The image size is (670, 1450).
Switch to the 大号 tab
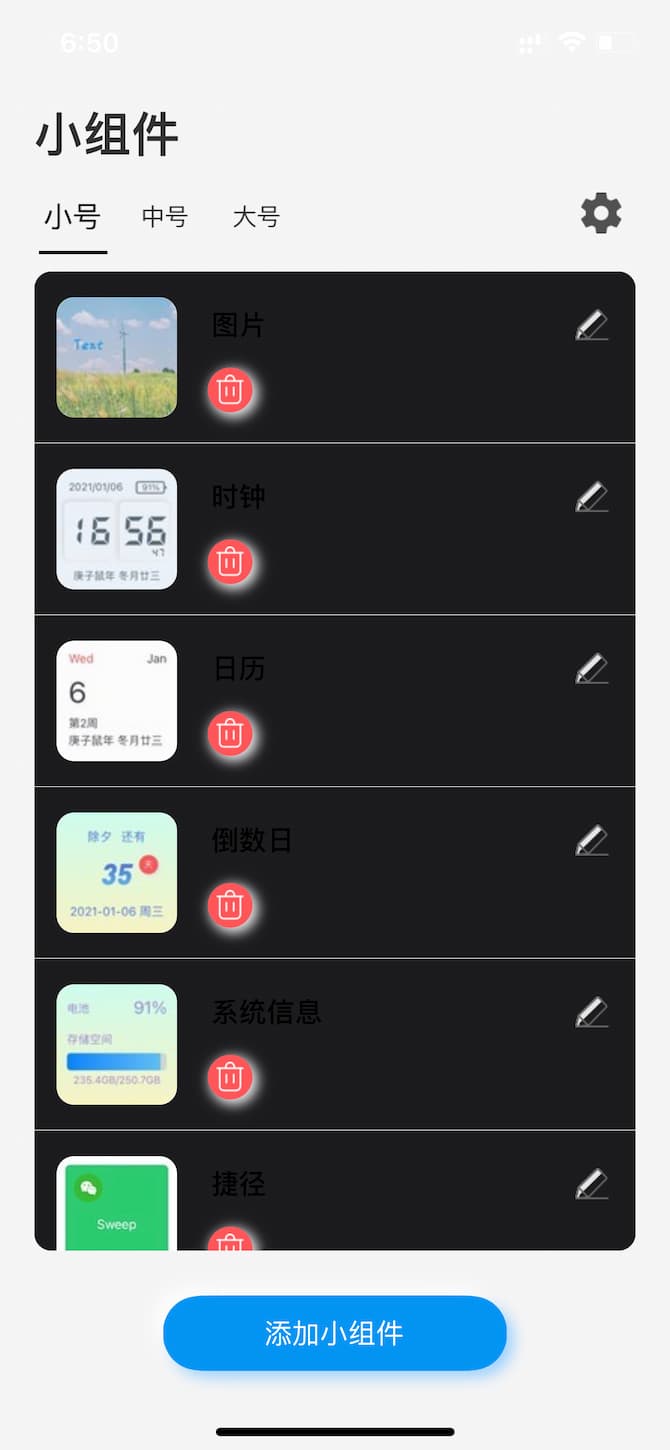tap(256, 216)
